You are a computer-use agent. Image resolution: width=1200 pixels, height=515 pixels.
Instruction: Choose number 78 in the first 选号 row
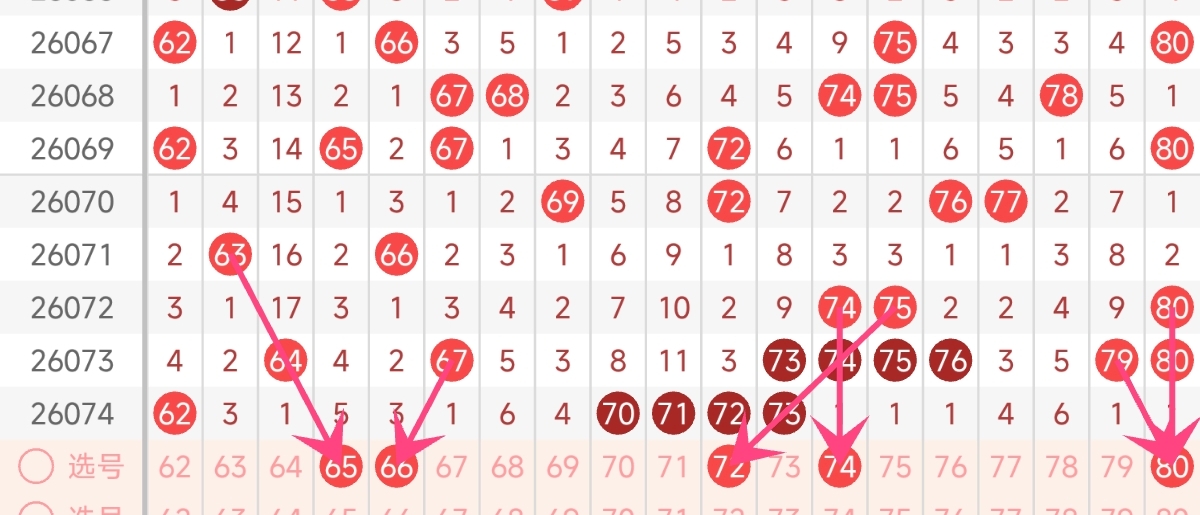1061,467
